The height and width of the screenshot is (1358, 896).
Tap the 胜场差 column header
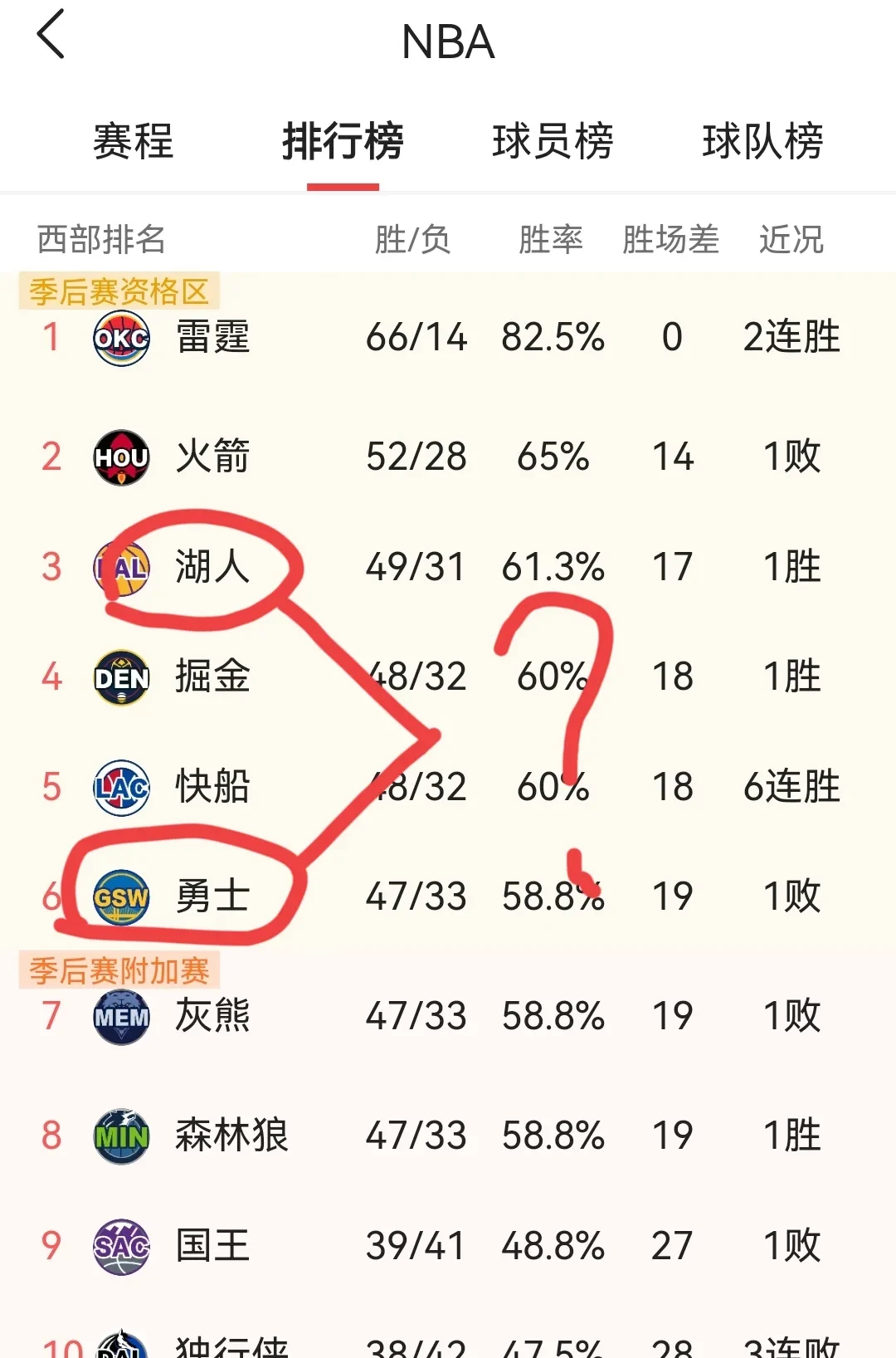point(669,239)
